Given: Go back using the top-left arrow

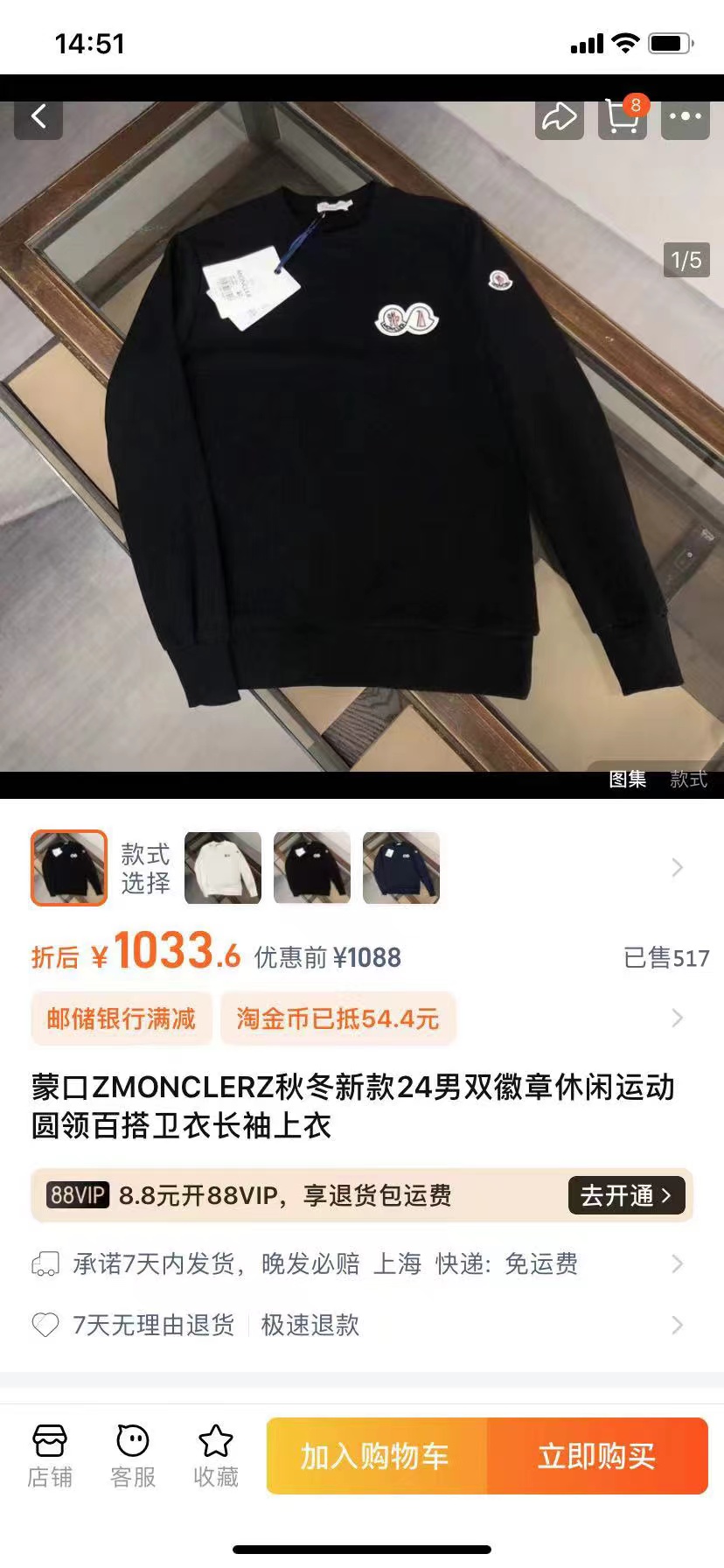Looking at the screenshot, I should [x=38, y=116].
